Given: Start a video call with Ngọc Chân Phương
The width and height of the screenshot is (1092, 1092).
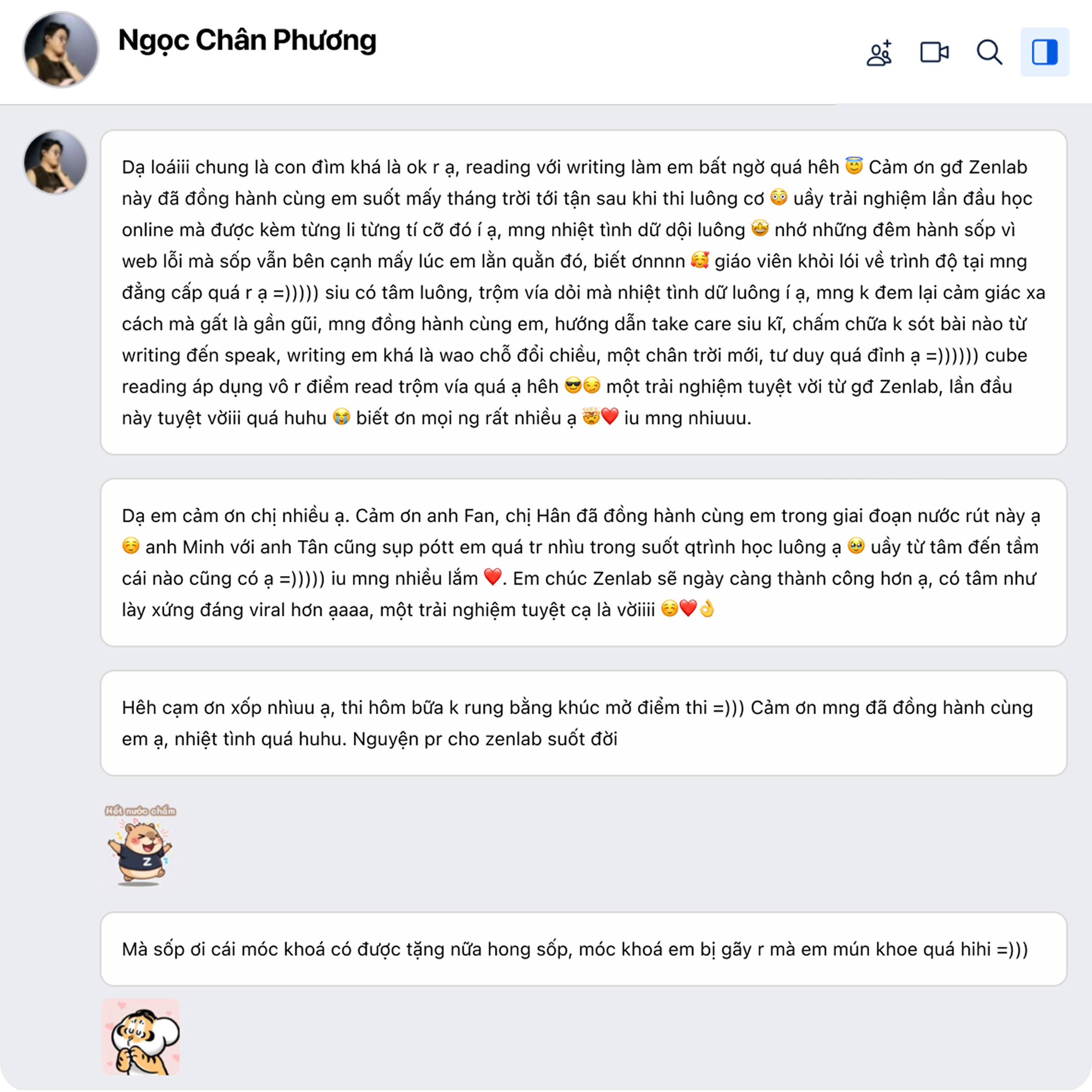Looking at the screenshot, I should [x=934, y=53].
